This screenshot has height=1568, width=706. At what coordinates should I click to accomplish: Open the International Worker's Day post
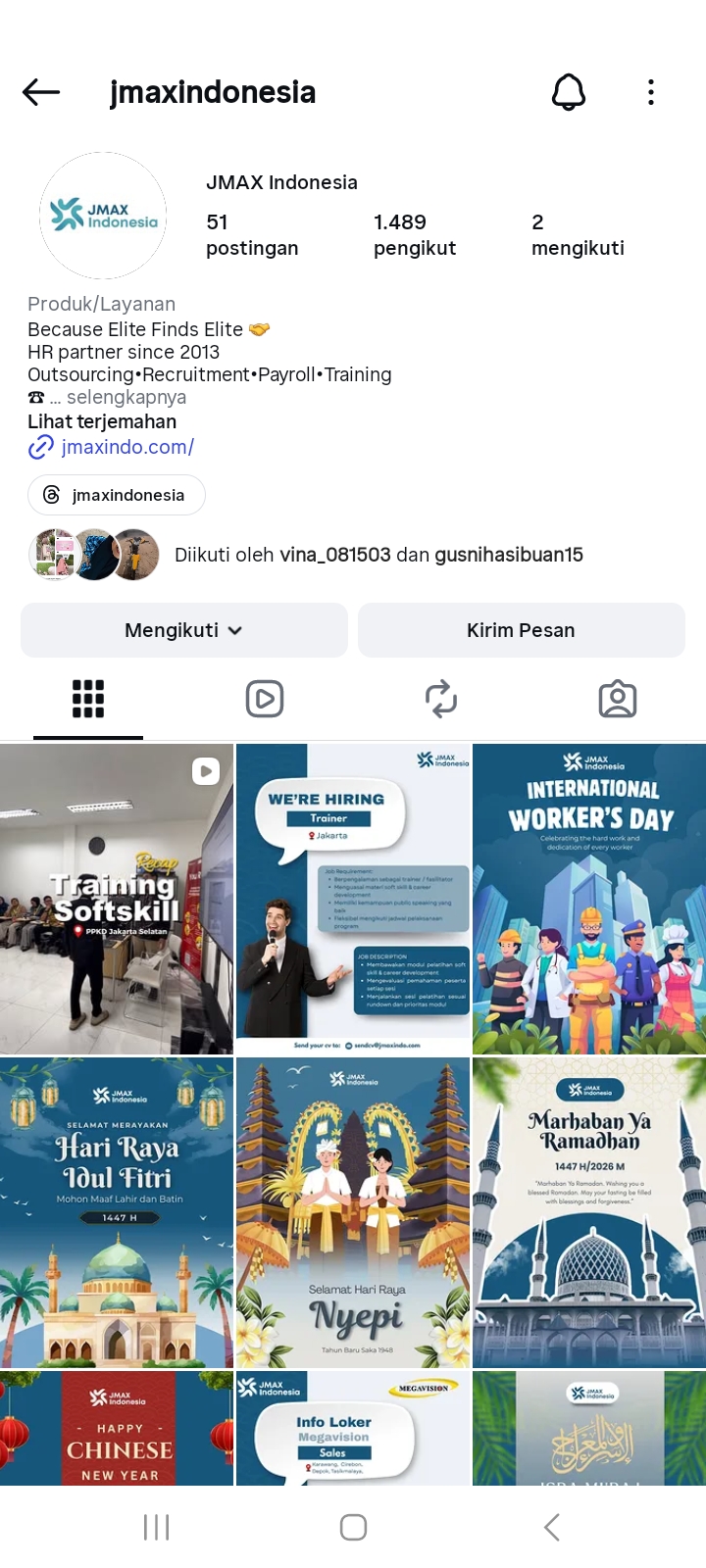589,899
